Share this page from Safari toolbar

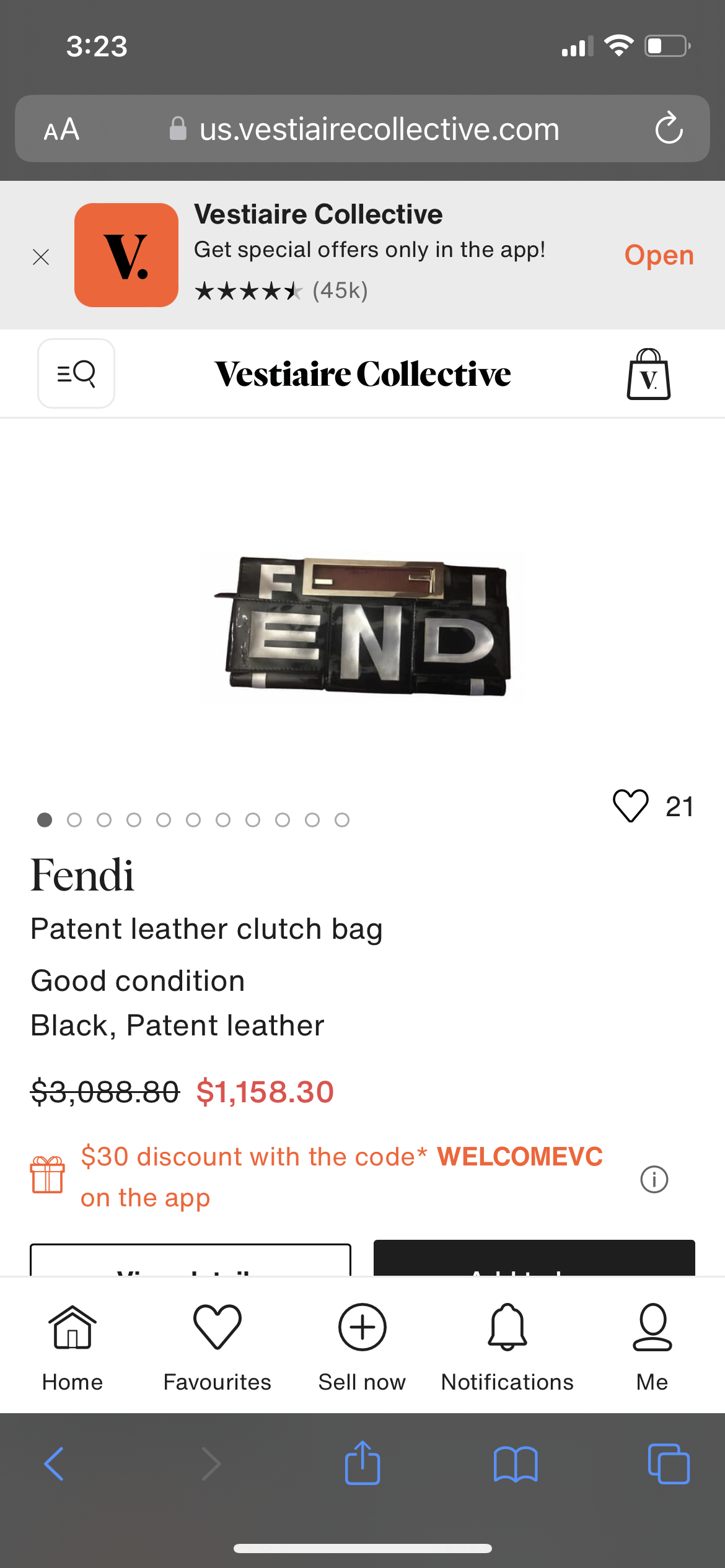pos(362,1463)
